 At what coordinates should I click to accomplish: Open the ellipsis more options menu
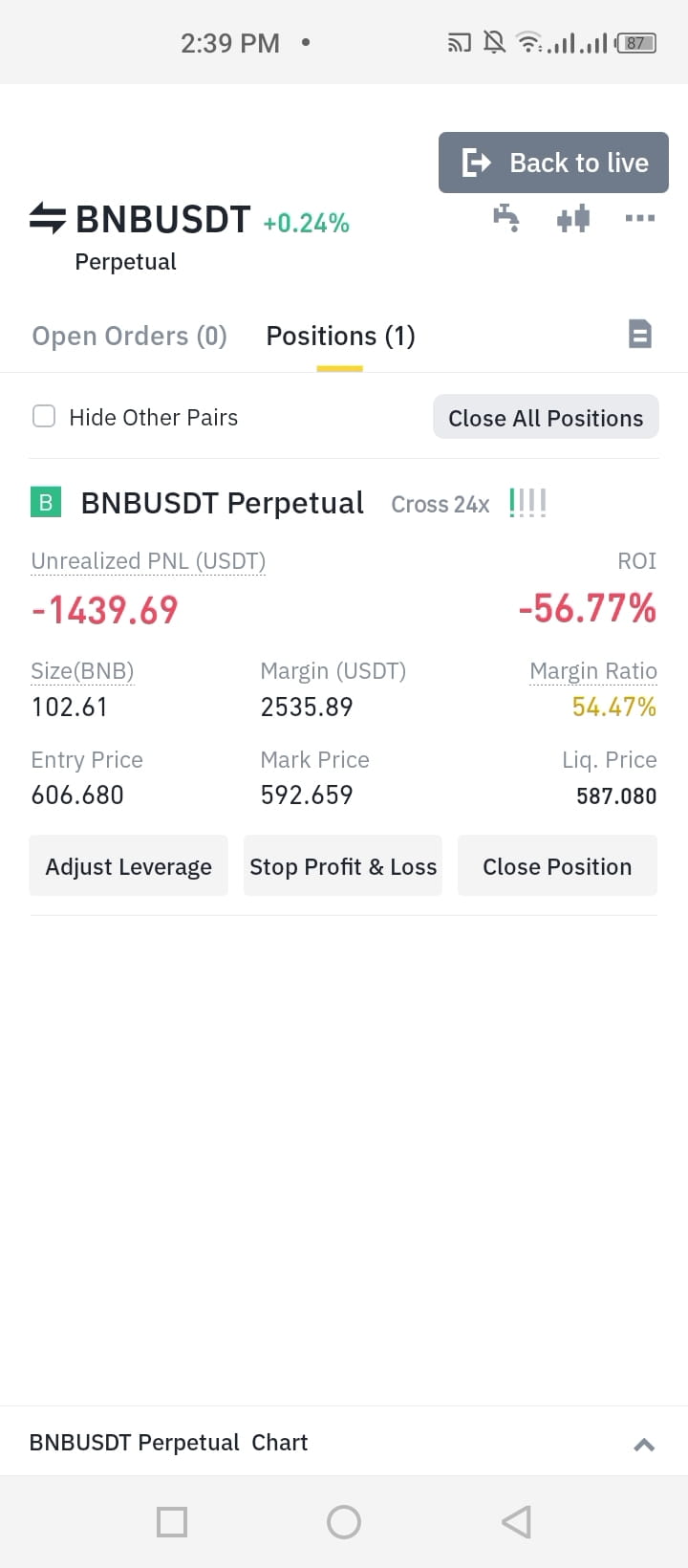(x=638, y=218)
